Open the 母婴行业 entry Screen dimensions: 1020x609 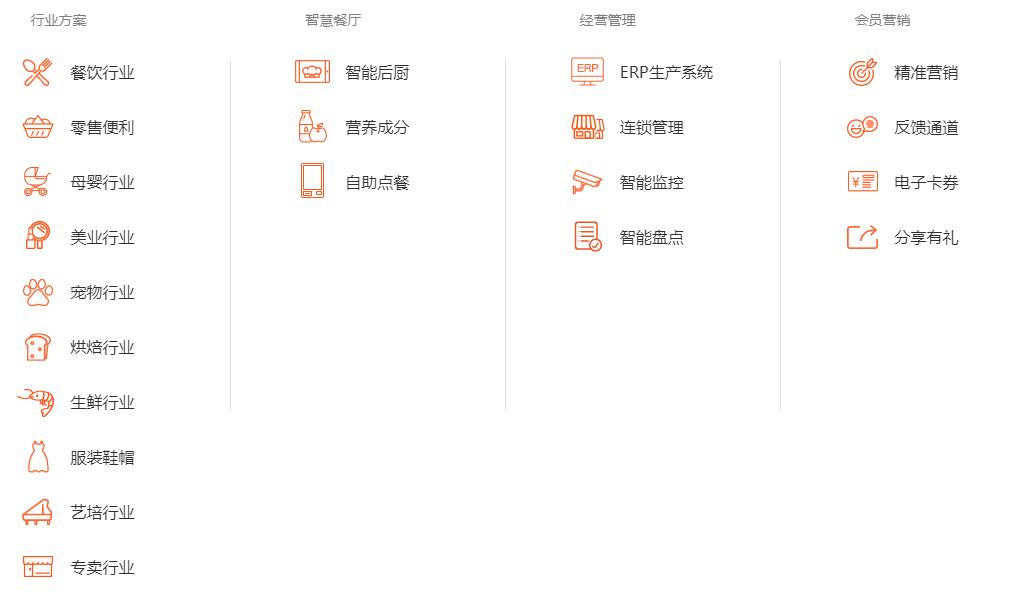pyautogui.click(x=101, y=183)
